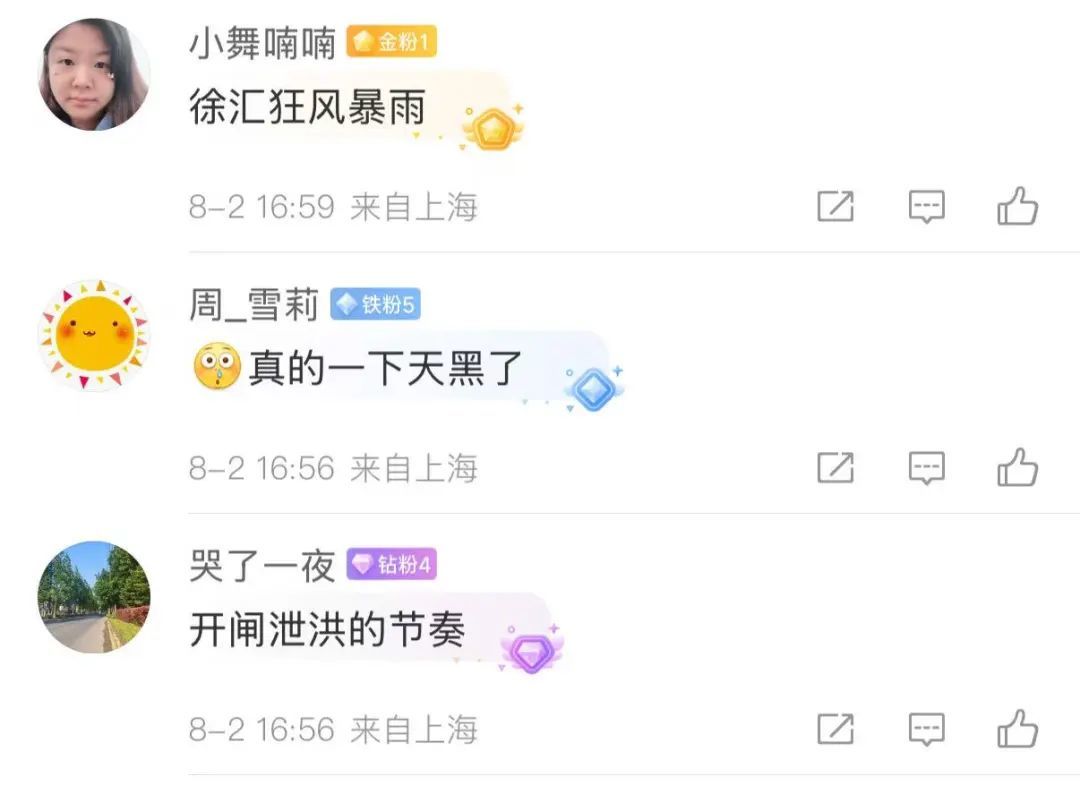Repost 周_雪莉's comment

835,468
